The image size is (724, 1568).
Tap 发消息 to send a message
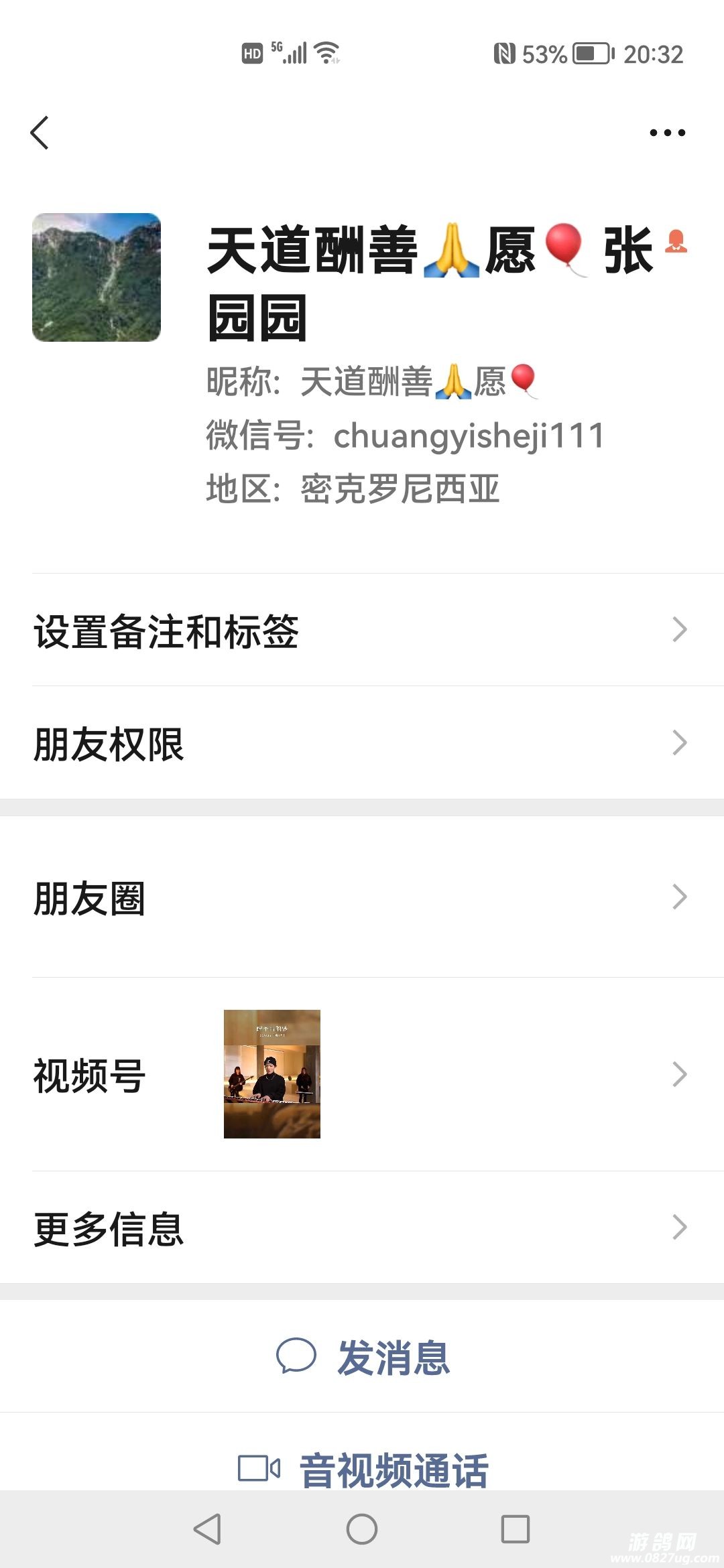point(363,1358)
